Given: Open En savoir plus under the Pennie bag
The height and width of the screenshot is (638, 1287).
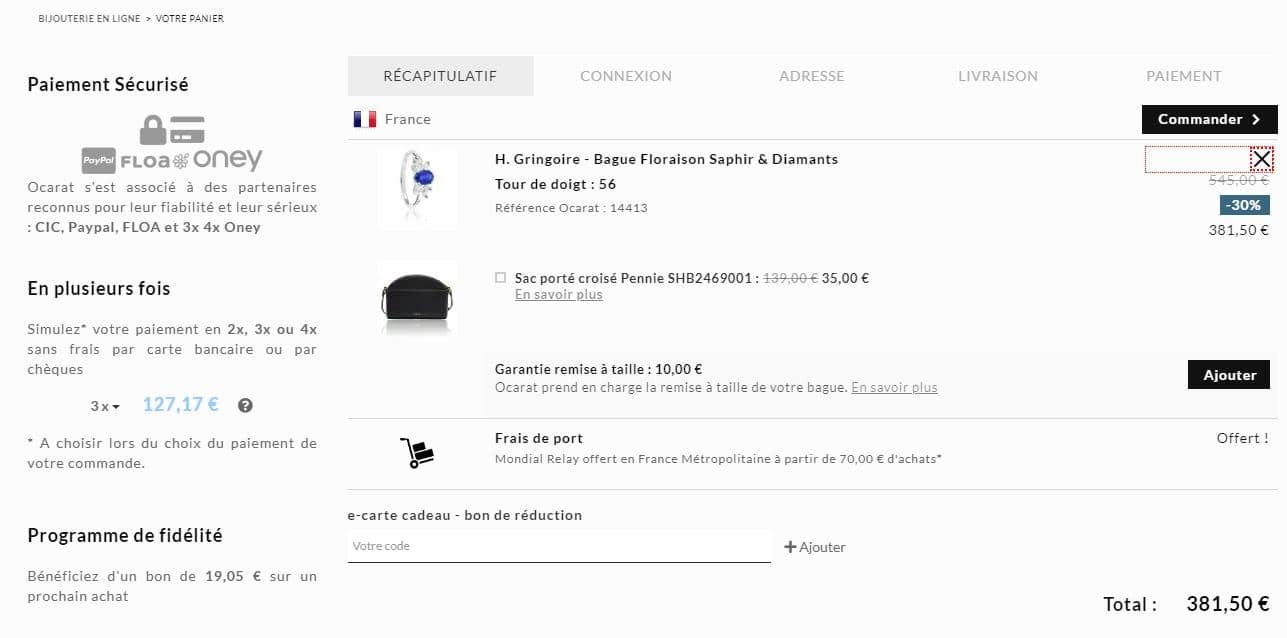Looking at the screenshot, I should pos(558,295).
